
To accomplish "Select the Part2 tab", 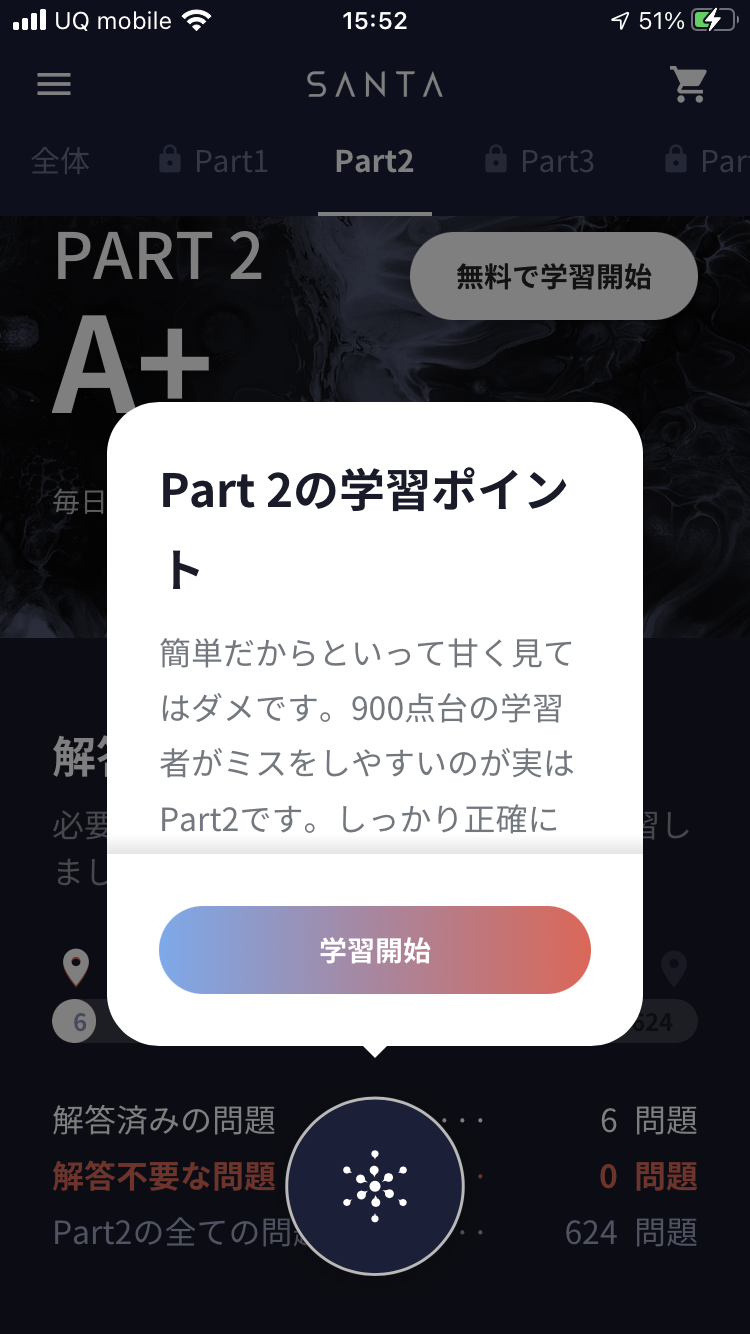I will (x=374, y=161).
